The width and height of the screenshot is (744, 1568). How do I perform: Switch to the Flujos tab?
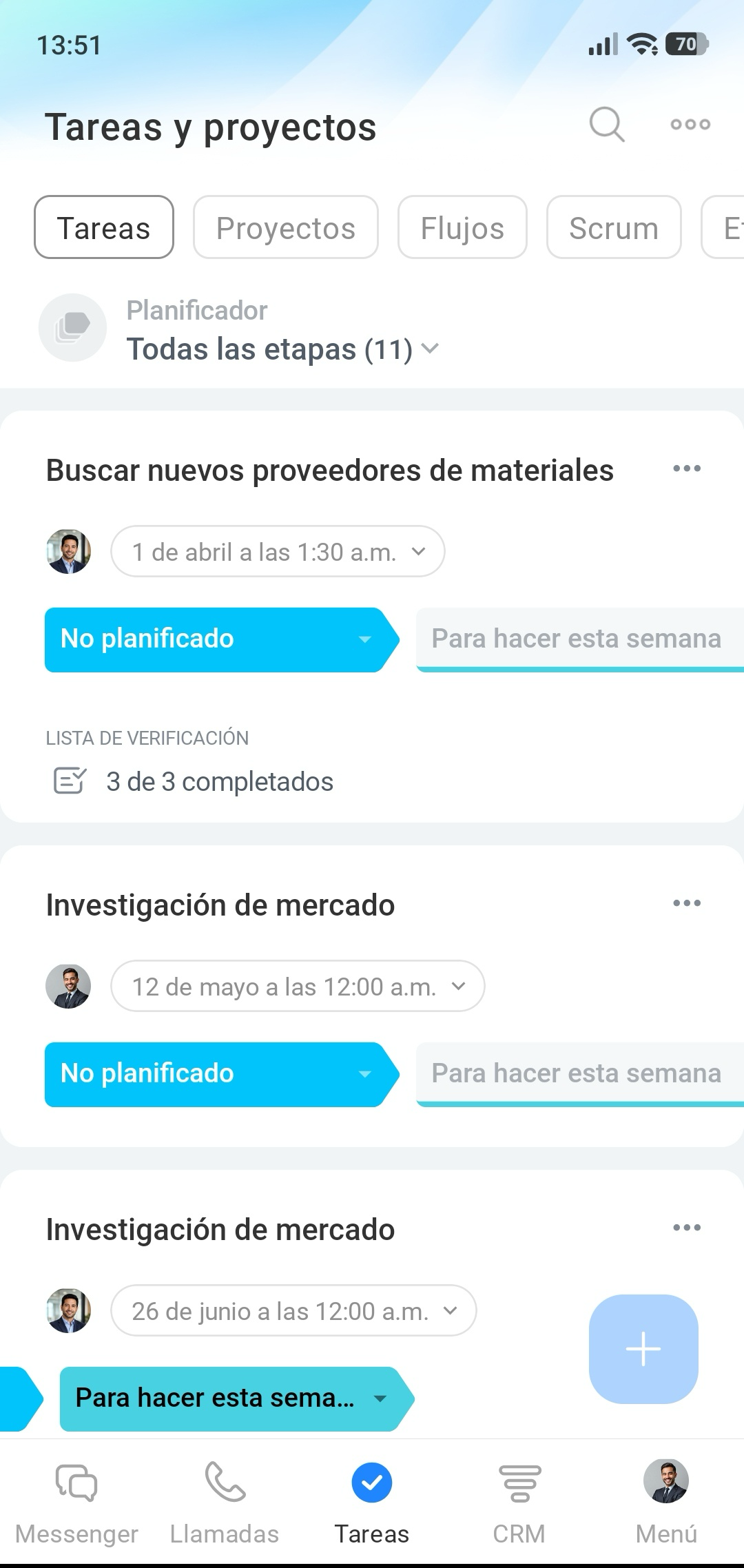click(x=462, y=227)
